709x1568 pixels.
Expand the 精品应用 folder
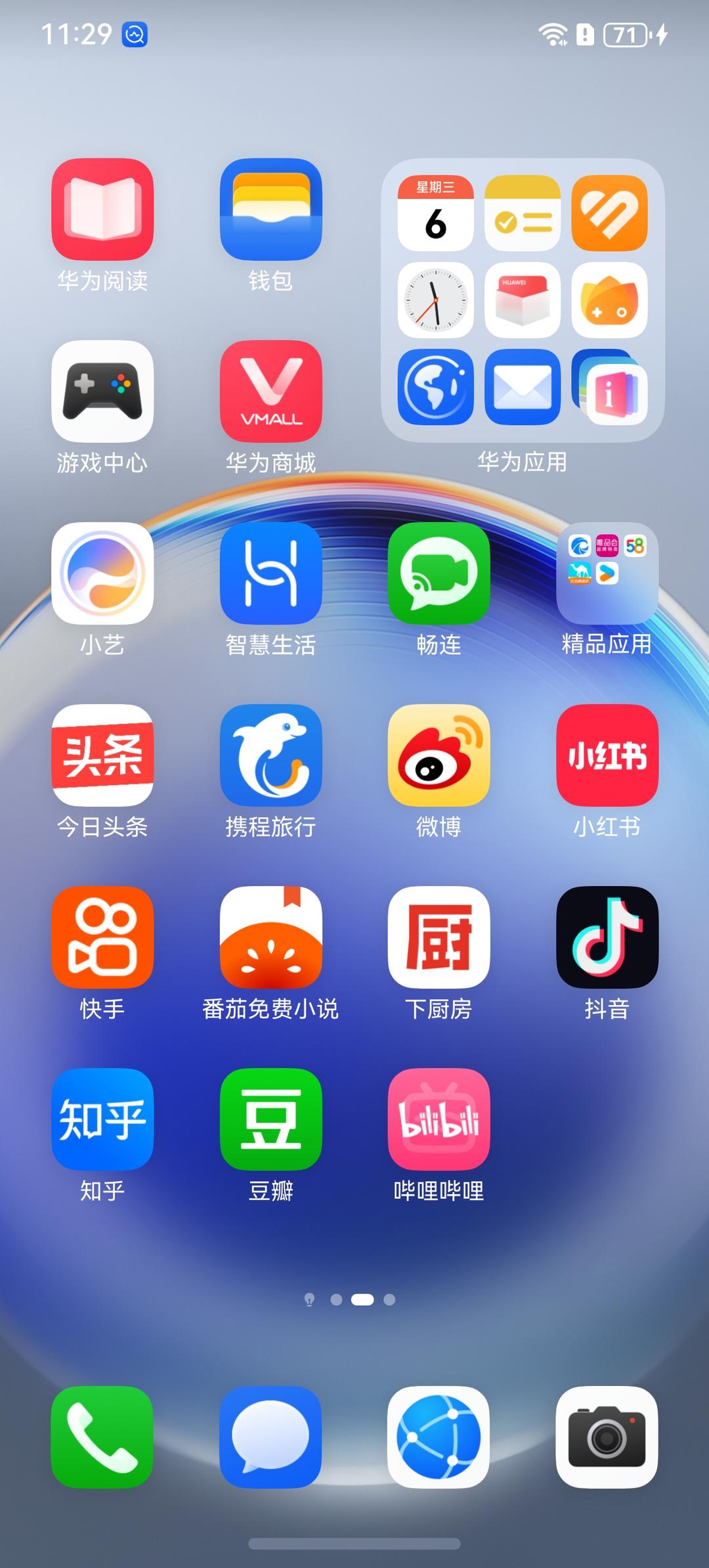click(x=607, y=573)
